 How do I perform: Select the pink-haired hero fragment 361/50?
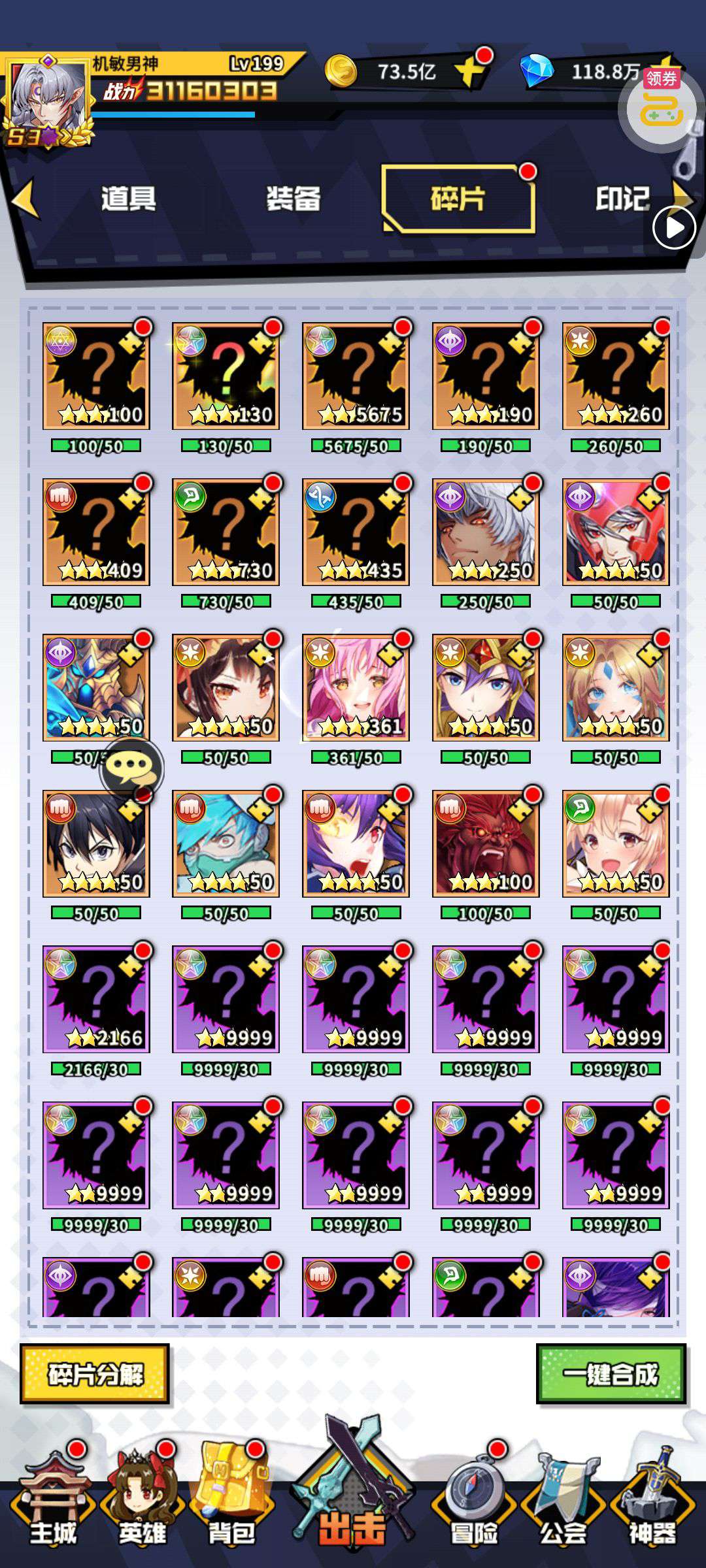[356, 688]
